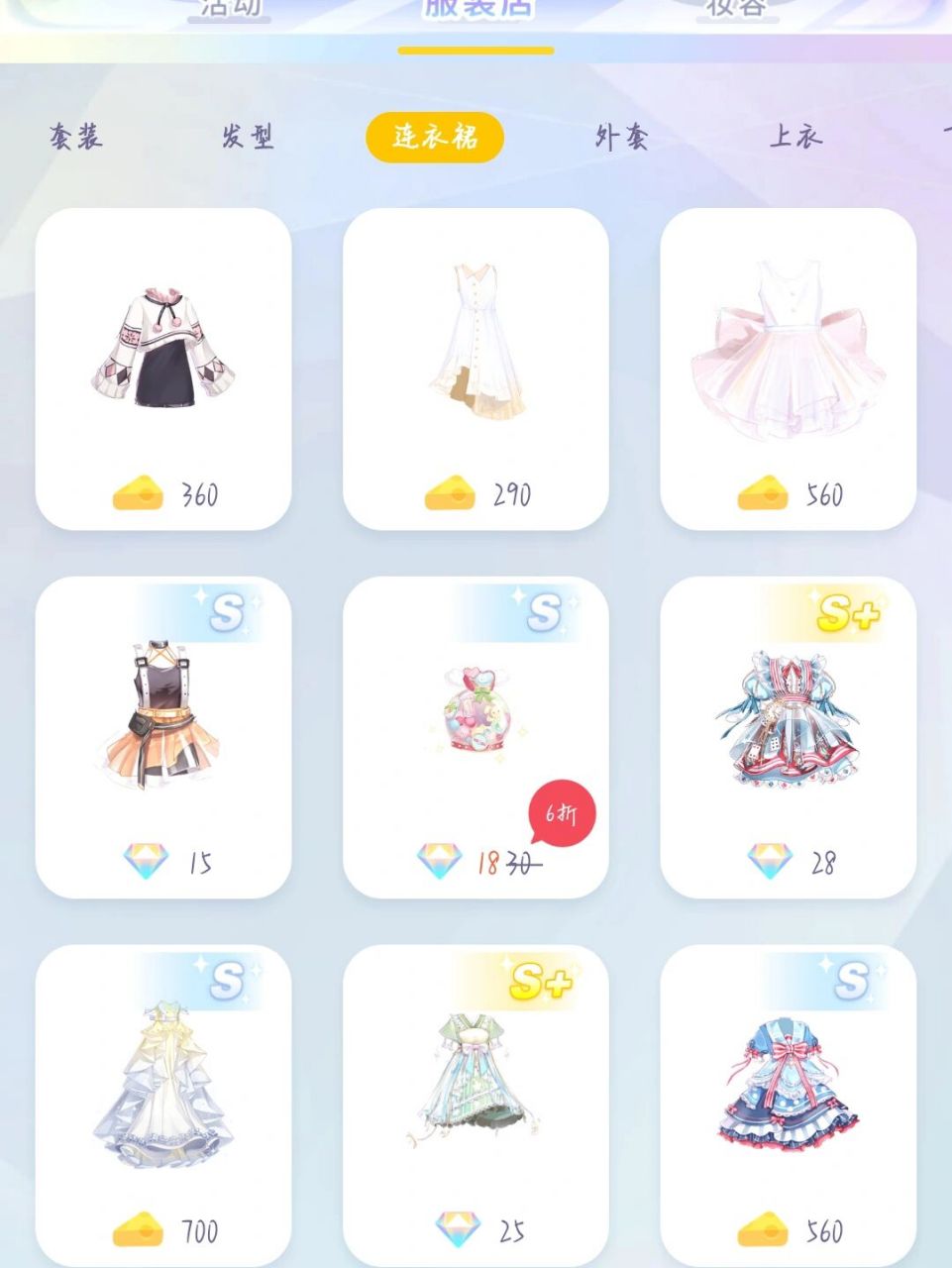Image resolution: width=952 pixels, height=1268 pixels.
Task: Open the white dress priced 290 coins
Action: (x=476, y=369)
